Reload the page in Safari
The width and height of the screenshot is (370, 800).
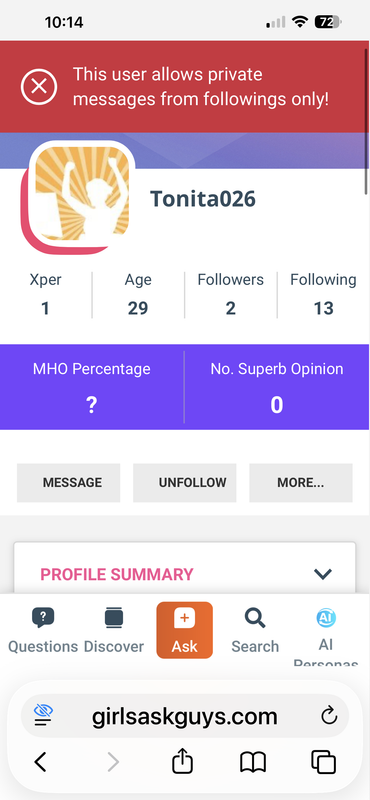pos(329,716)
